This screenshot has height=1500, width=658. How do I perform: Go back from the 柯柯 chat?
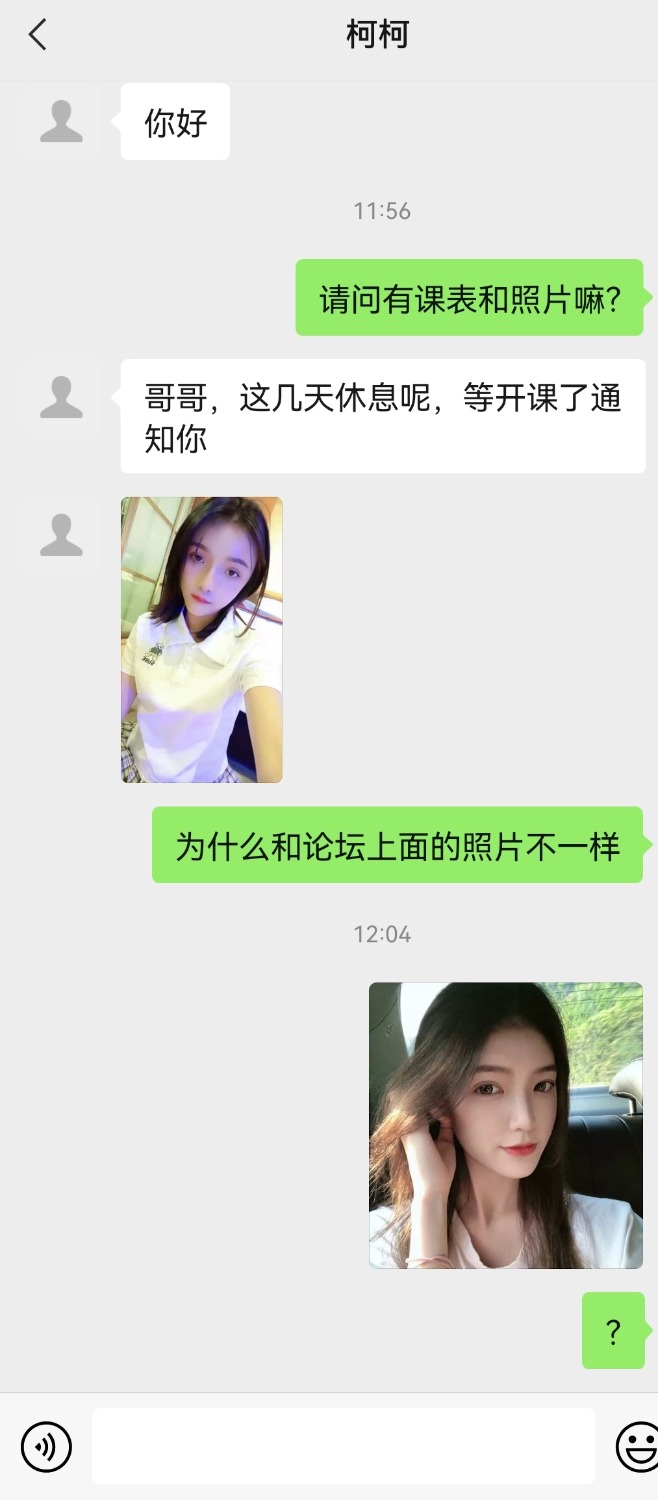click(38, 36)
